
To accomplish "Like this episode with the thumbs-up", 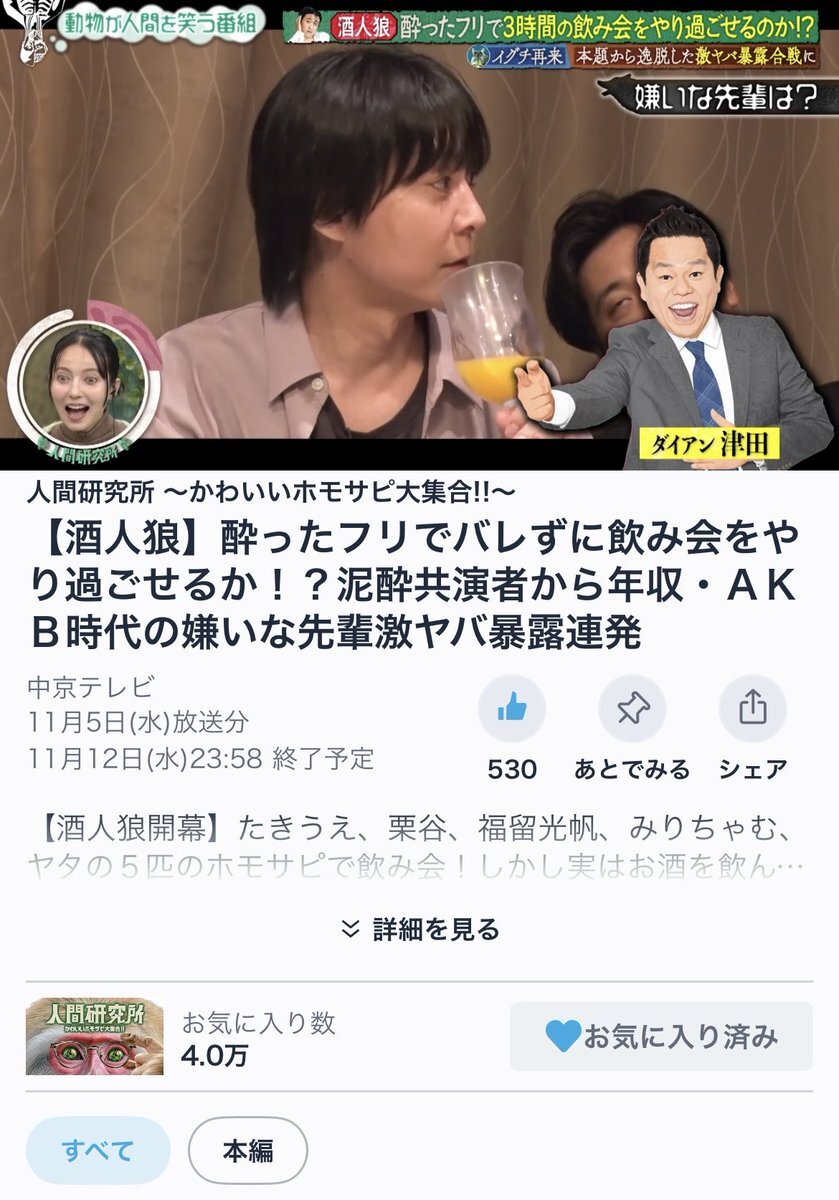I will [x=512, y=709].
